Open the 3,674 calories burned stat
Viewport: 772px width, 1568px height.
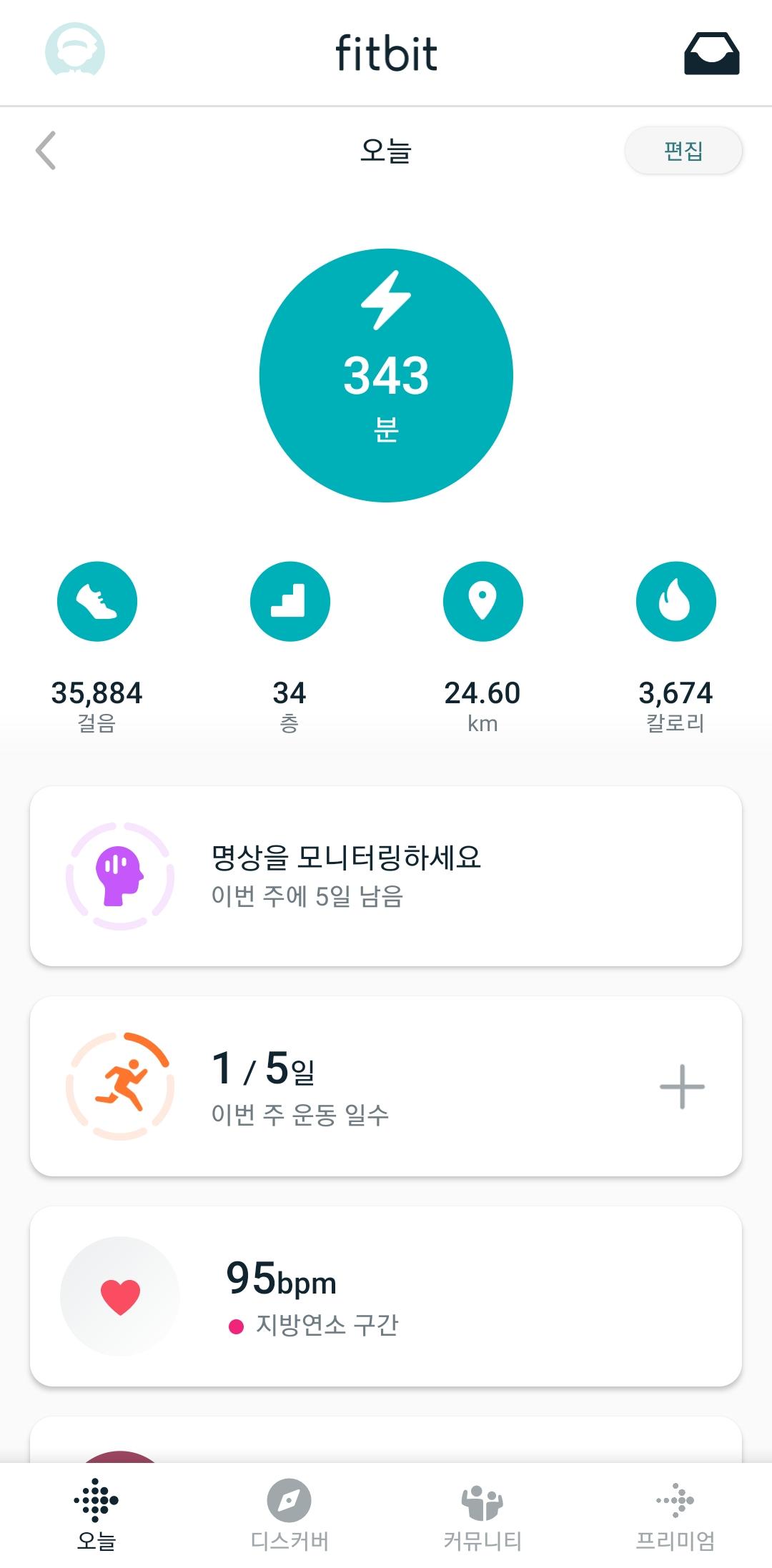pos(675,602)
